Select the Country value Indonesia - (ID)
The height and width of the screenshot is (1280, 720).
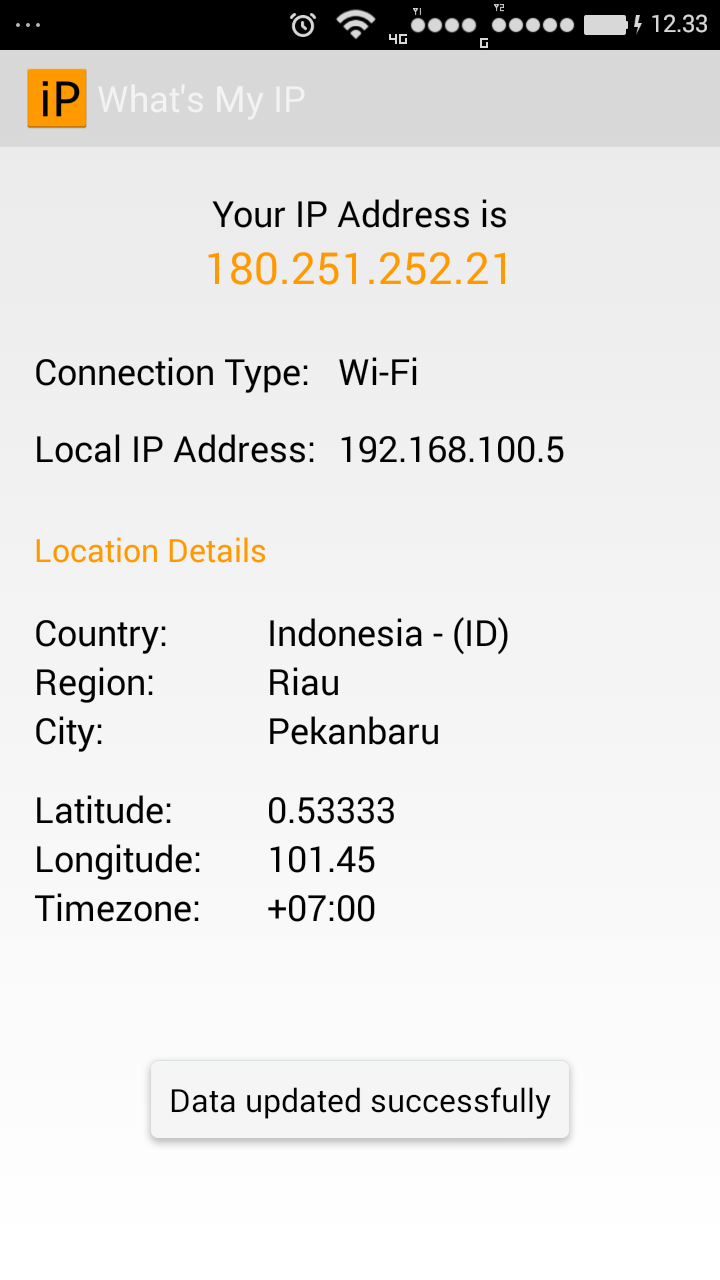388,633
